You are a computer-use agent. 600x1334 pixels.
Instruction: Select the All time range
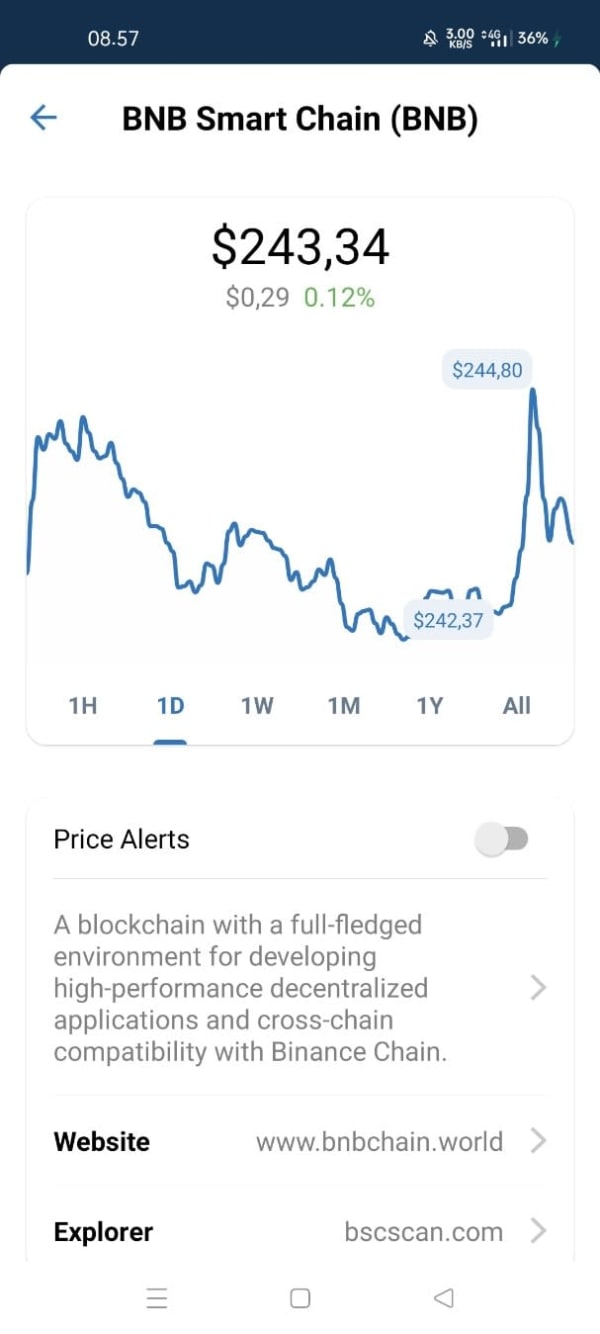[516, 706]
